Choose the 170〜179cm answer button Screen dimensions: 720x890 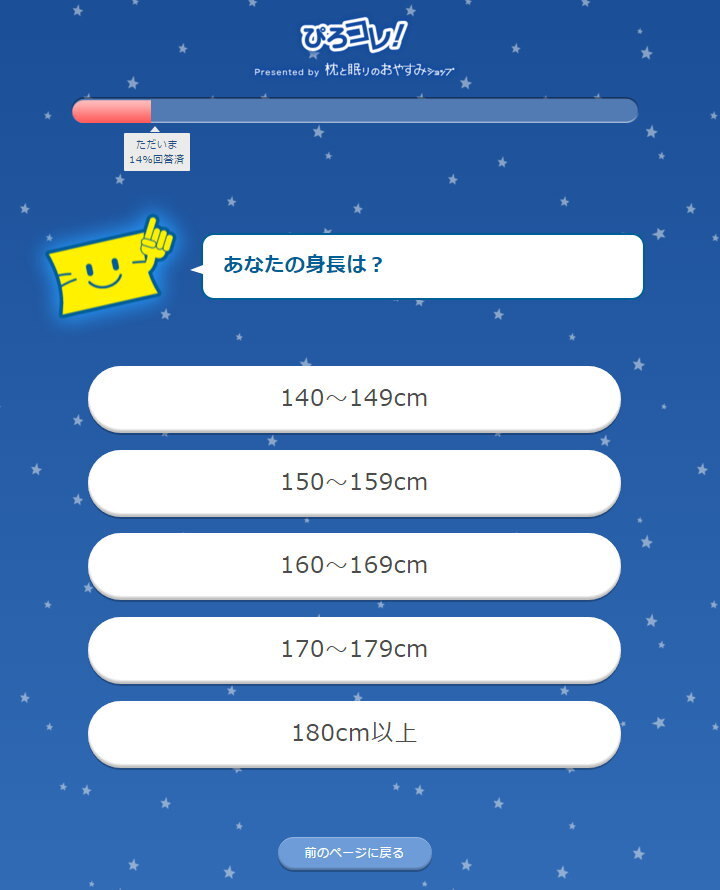[x=355, y=649]
